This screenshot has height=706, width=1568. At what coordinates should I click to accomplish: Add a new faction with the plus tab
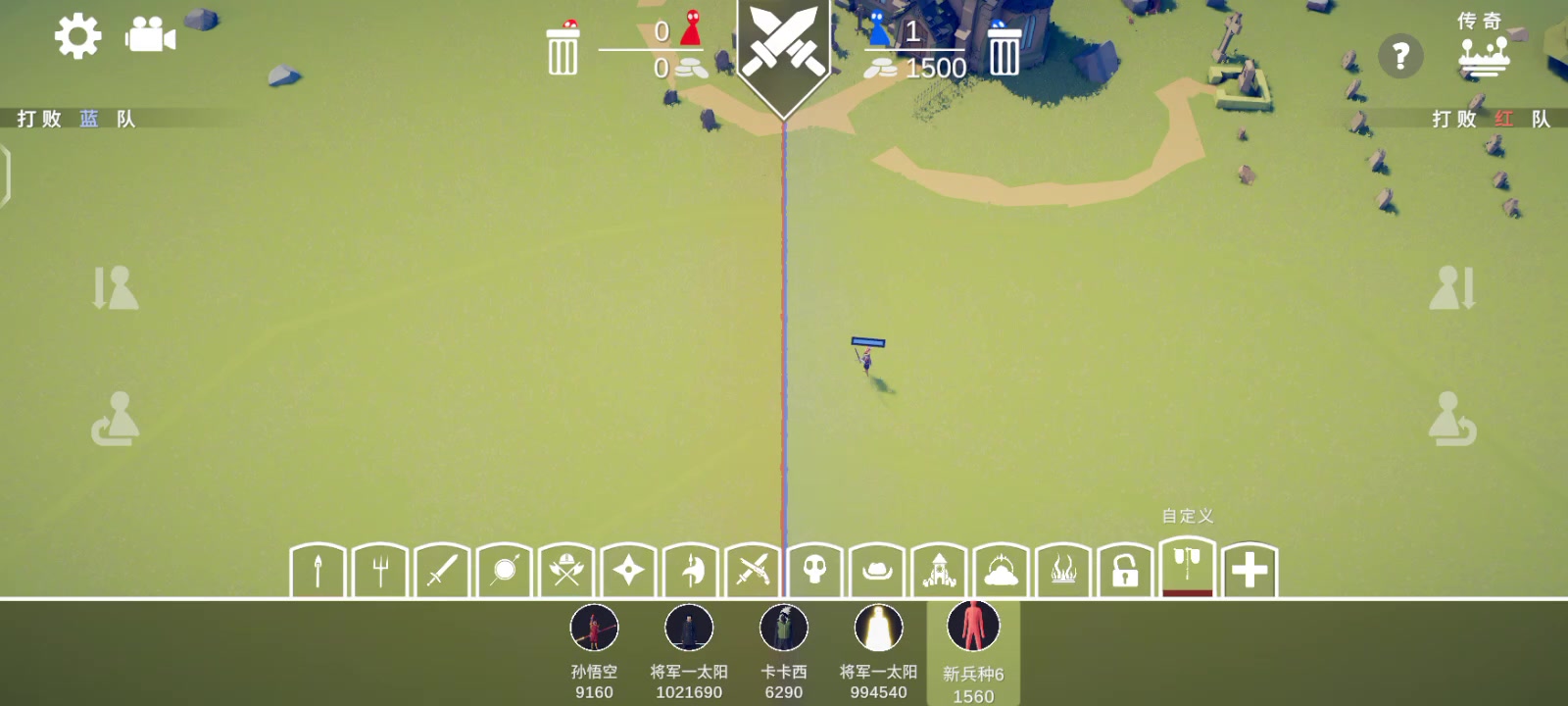(1249, 571)
